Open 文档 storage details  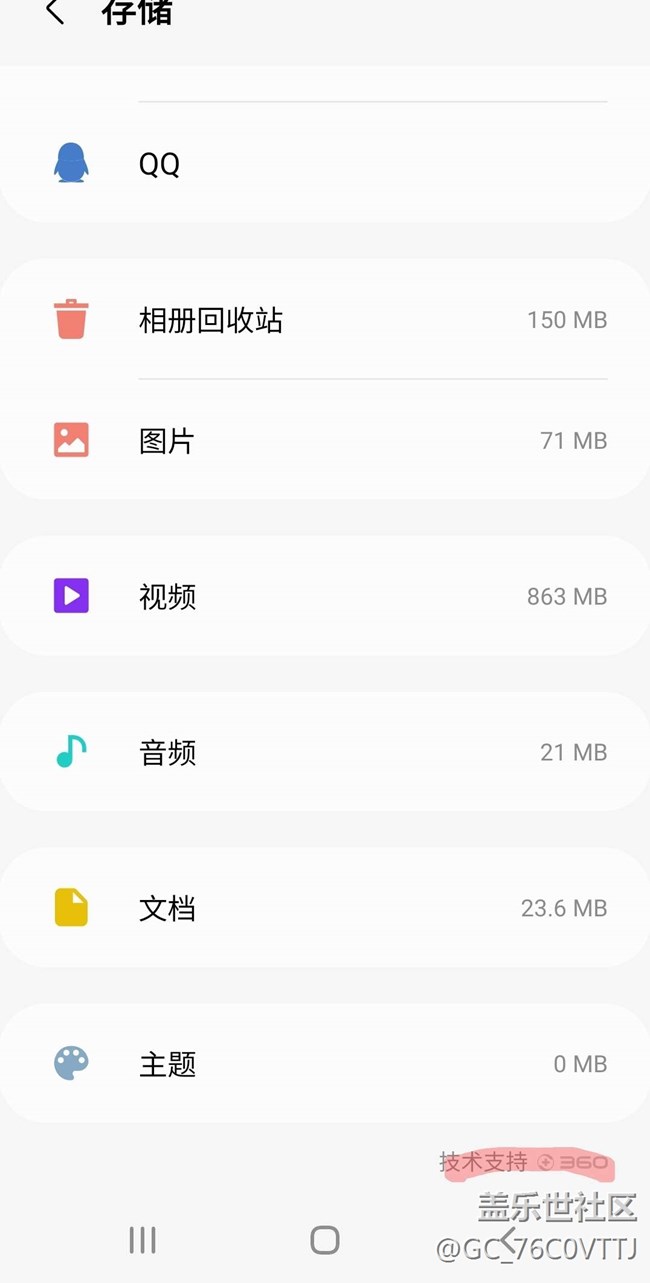click(325, 908)
